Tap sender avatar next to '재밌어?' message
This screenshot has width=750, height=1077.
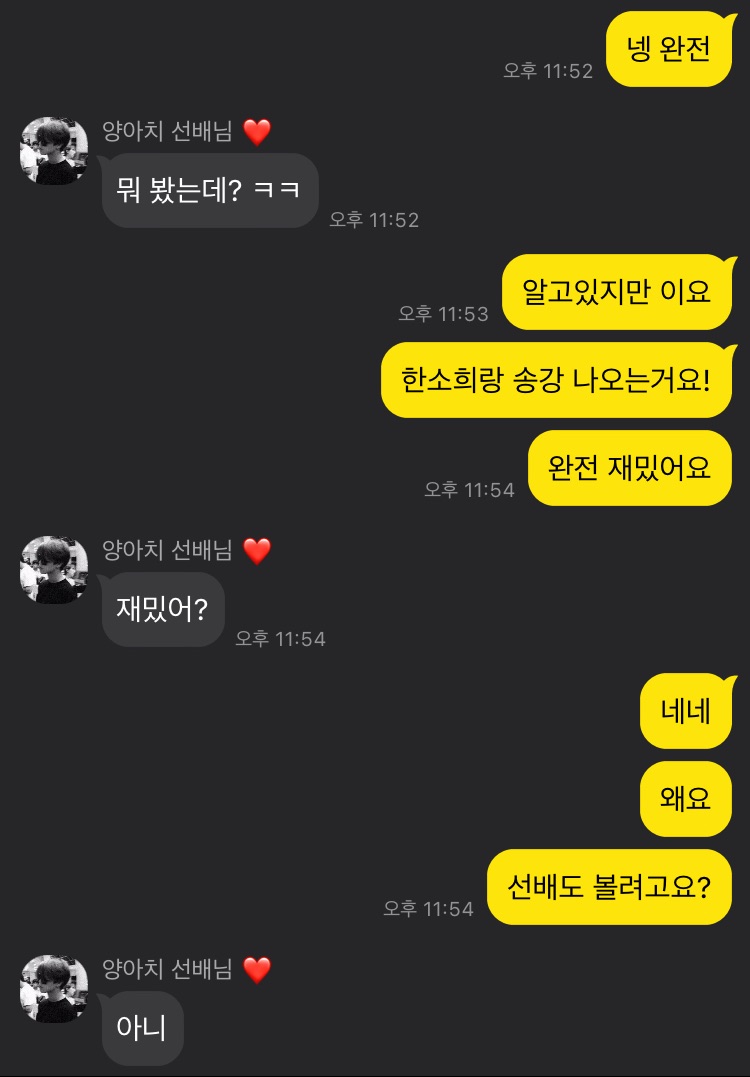(x=54, y=570)
